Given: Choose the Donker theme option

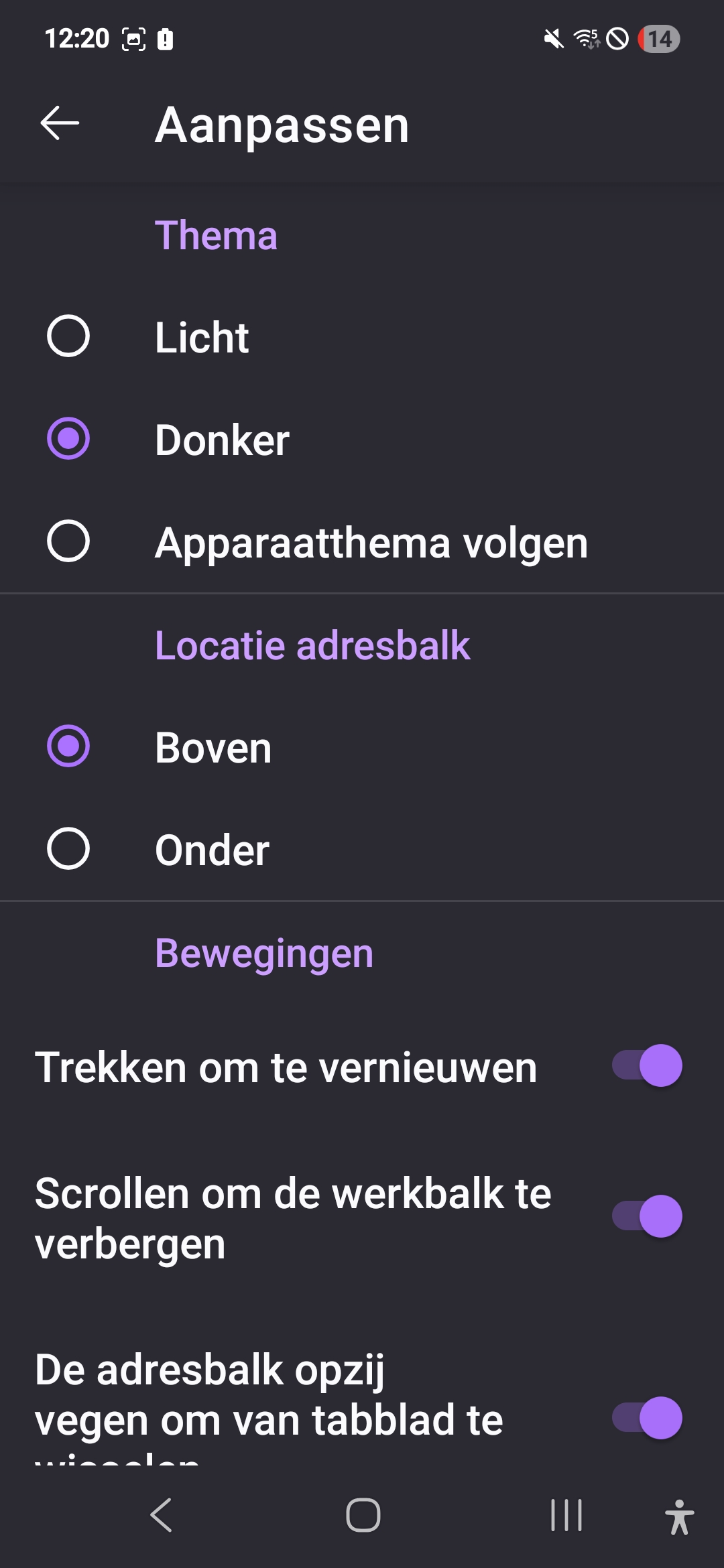Looking at the screenshot, I should point(68,439).
